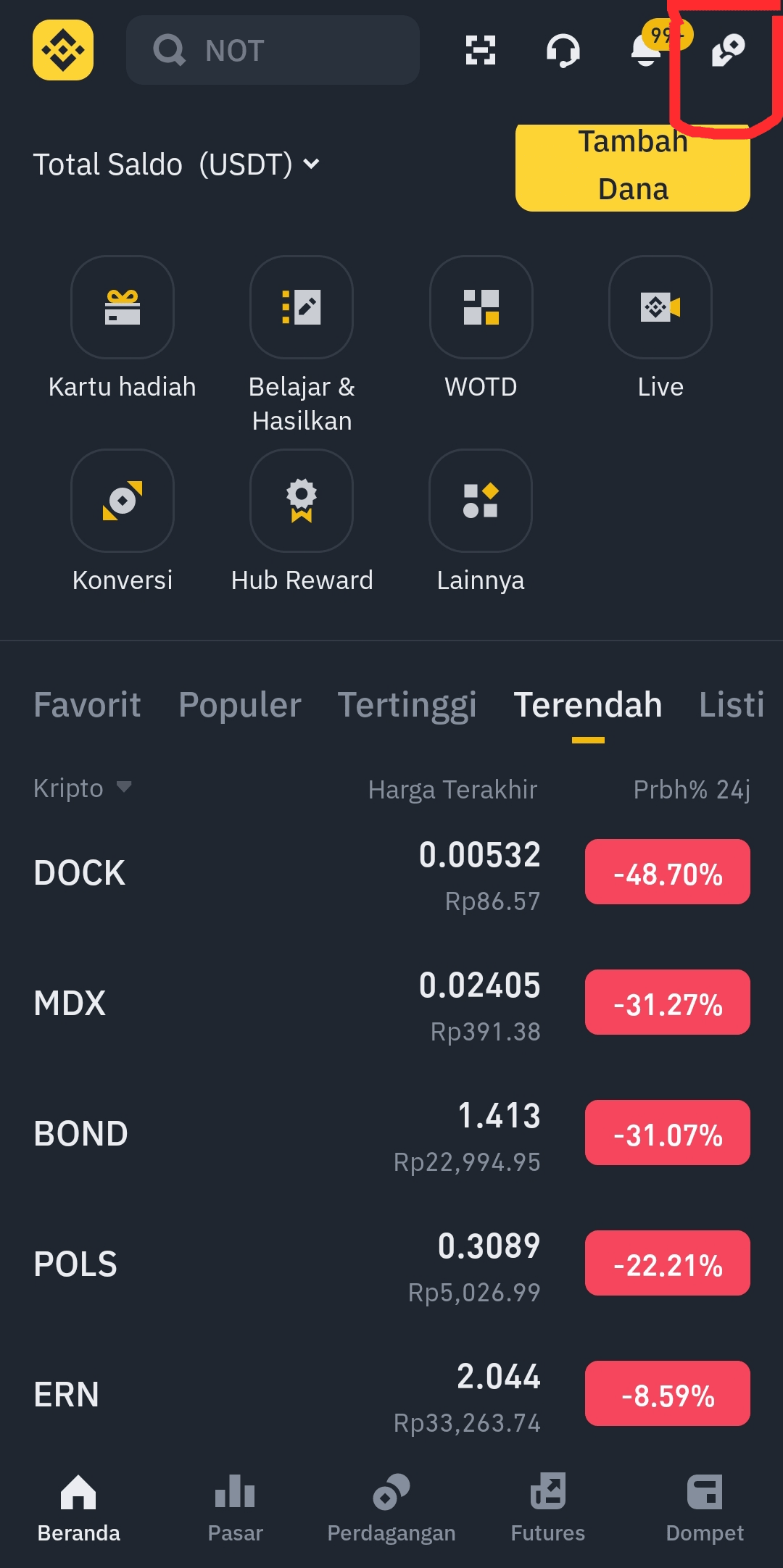Switch to the Populer tab

coord(240,705)
